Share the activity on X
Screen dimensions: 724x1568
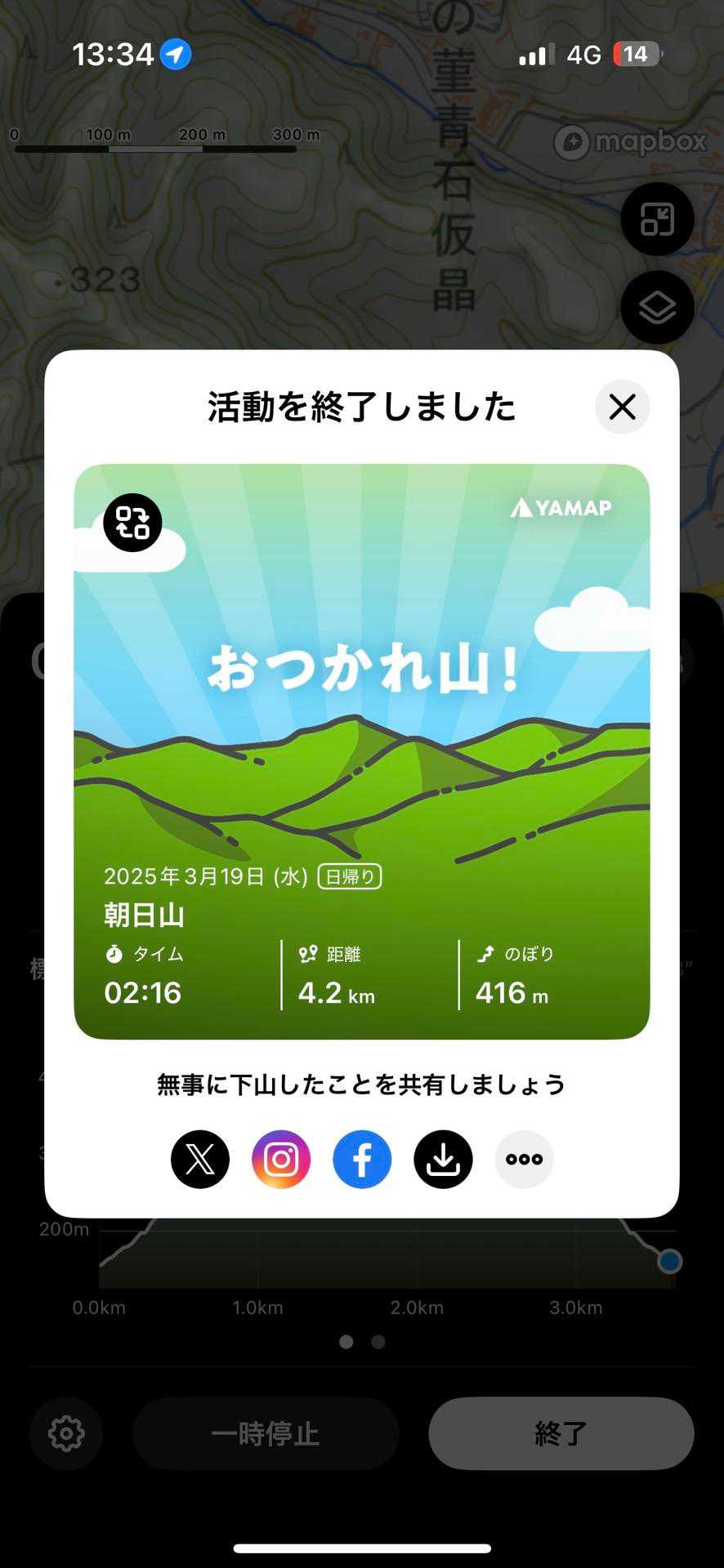200,1159
